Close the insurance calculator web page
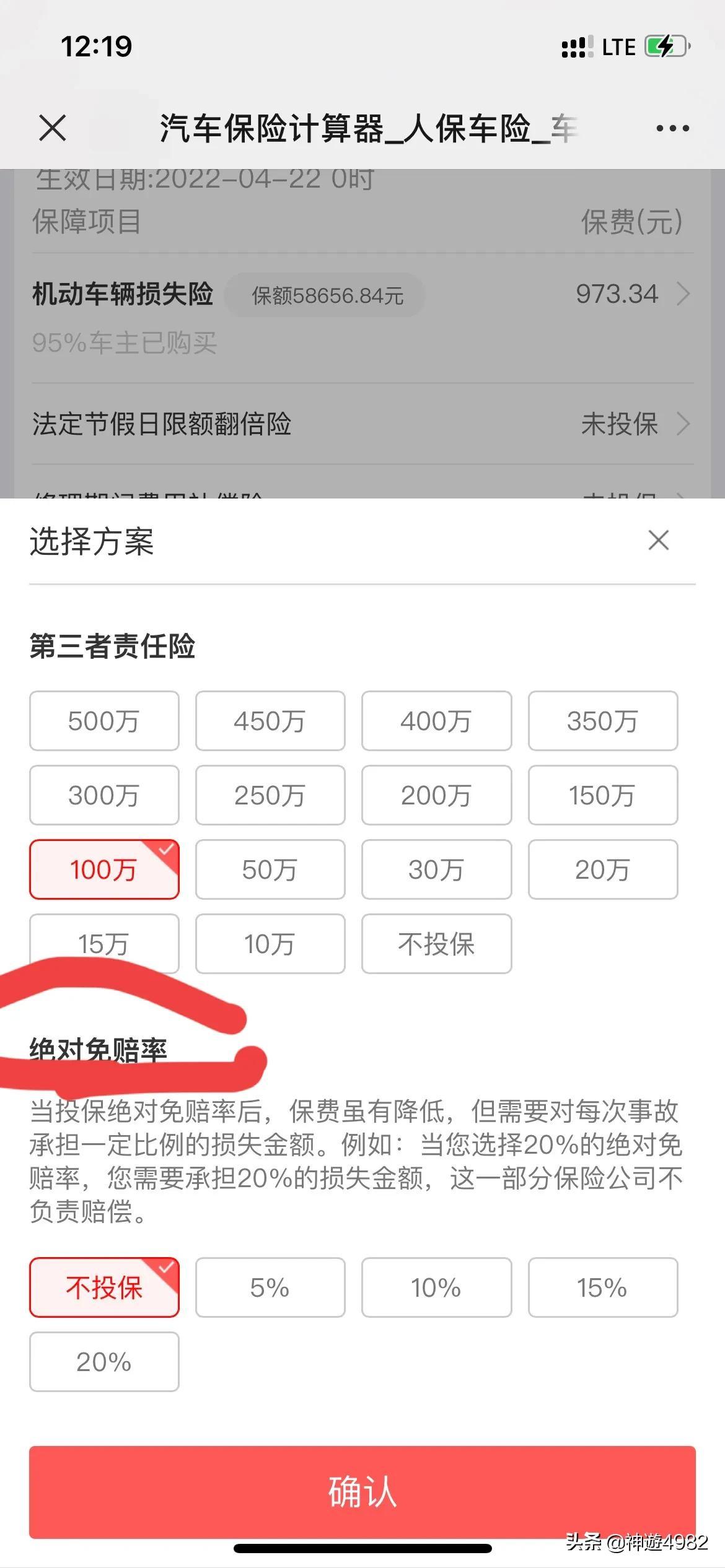The height and width of the screenshot is (1568, 725). pyautogui.click(x=52, y=128)
